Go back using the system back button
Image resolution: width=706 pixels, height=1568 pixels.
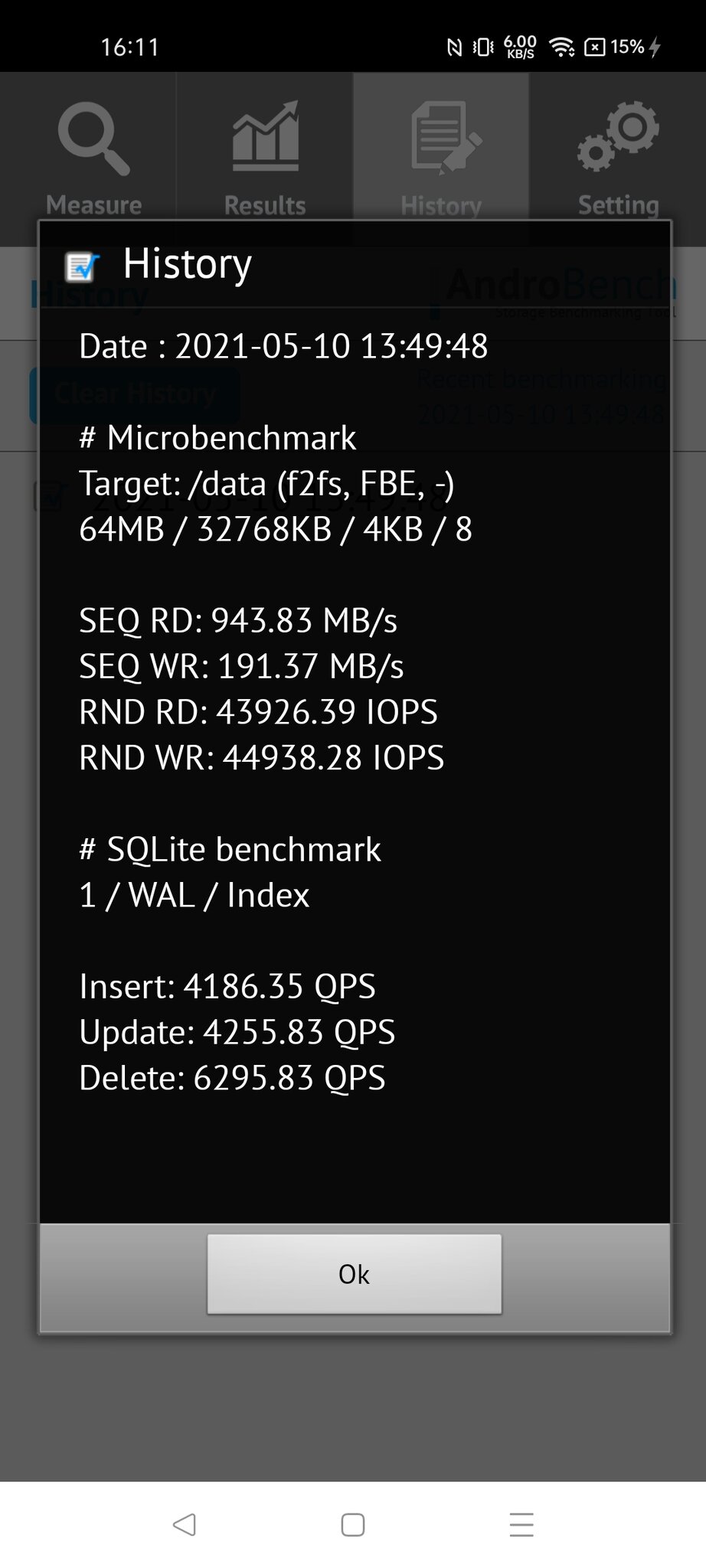(x=185, y=1524)
